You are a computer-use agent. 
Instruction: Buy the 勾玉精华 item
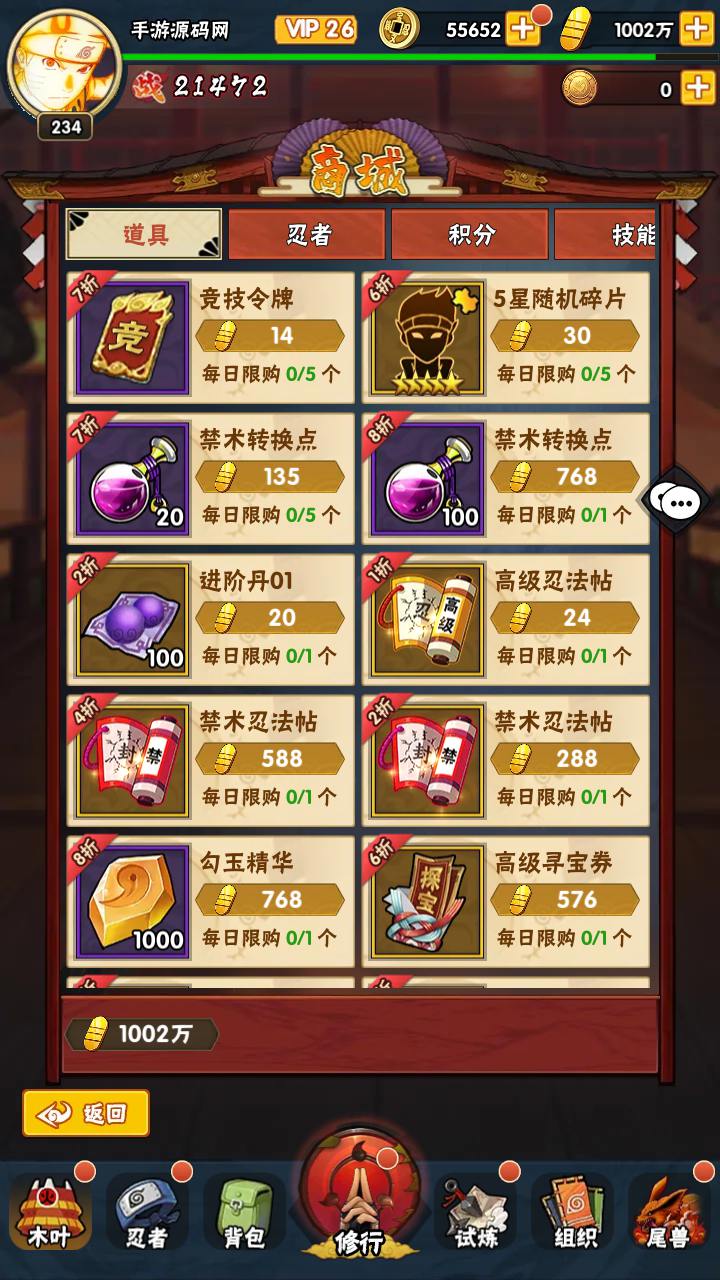click(210, 901)
